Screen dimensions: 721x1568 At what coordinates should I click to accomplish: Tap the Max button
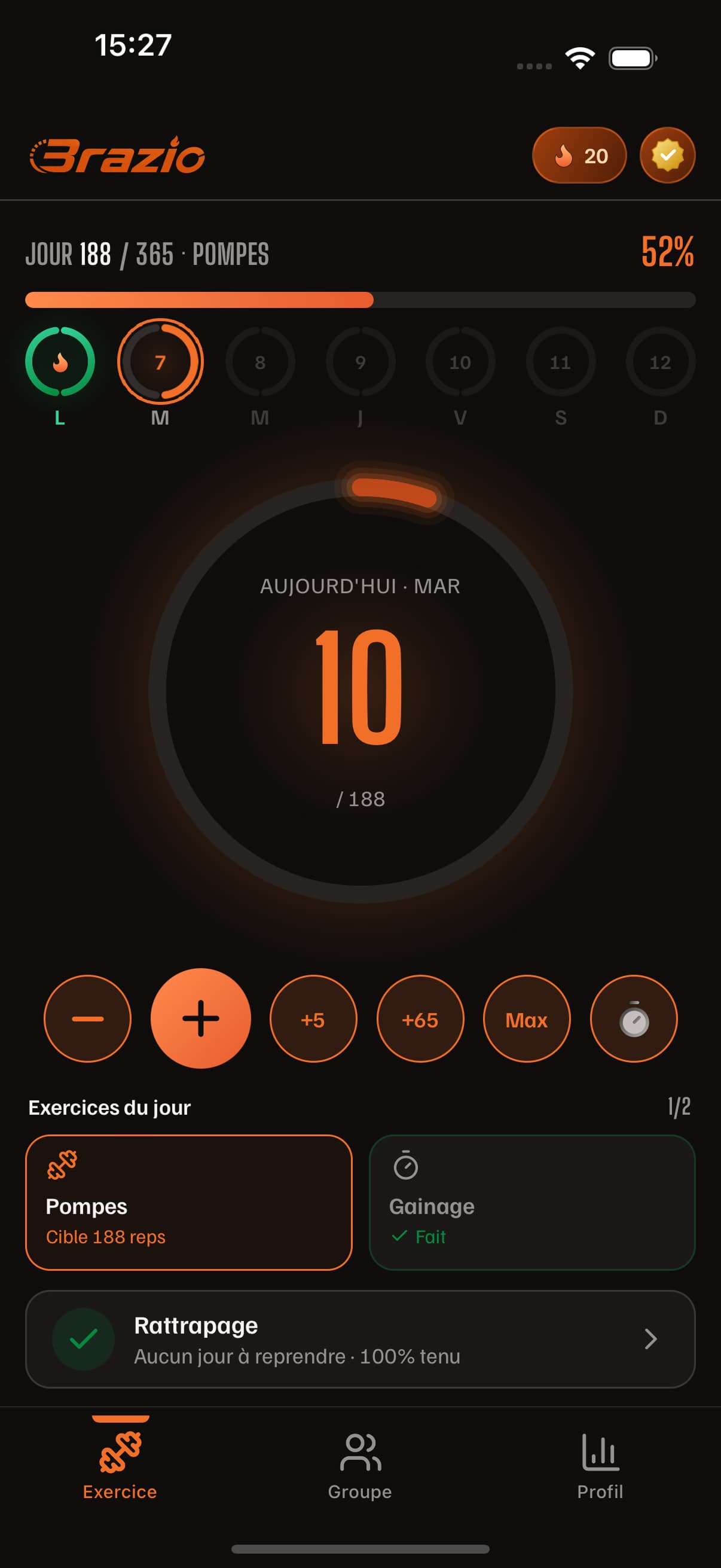point(527,1018)
